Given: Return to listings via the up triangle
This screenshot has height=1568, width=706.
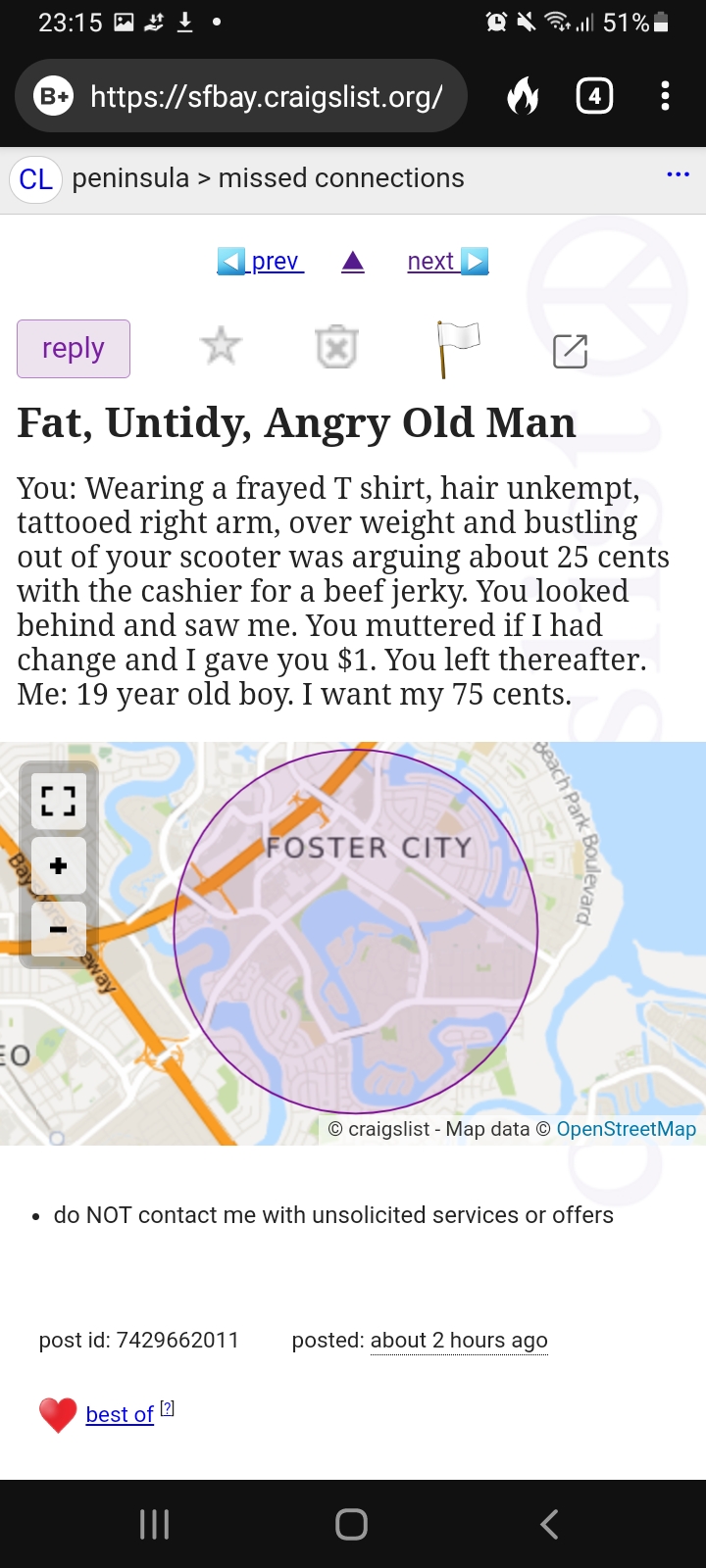Looking at the screenshot, I should click(x=353, y=262).
